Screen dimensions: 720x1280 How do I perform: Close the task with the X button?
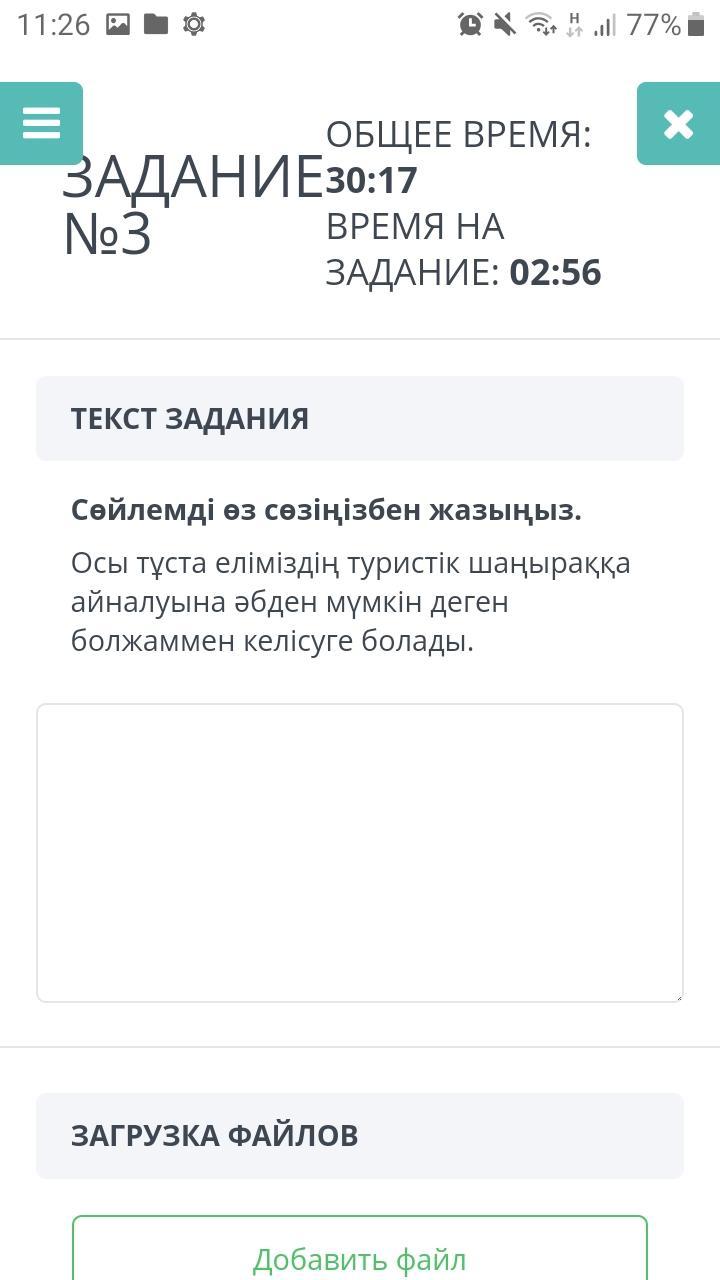pos(678,123)
